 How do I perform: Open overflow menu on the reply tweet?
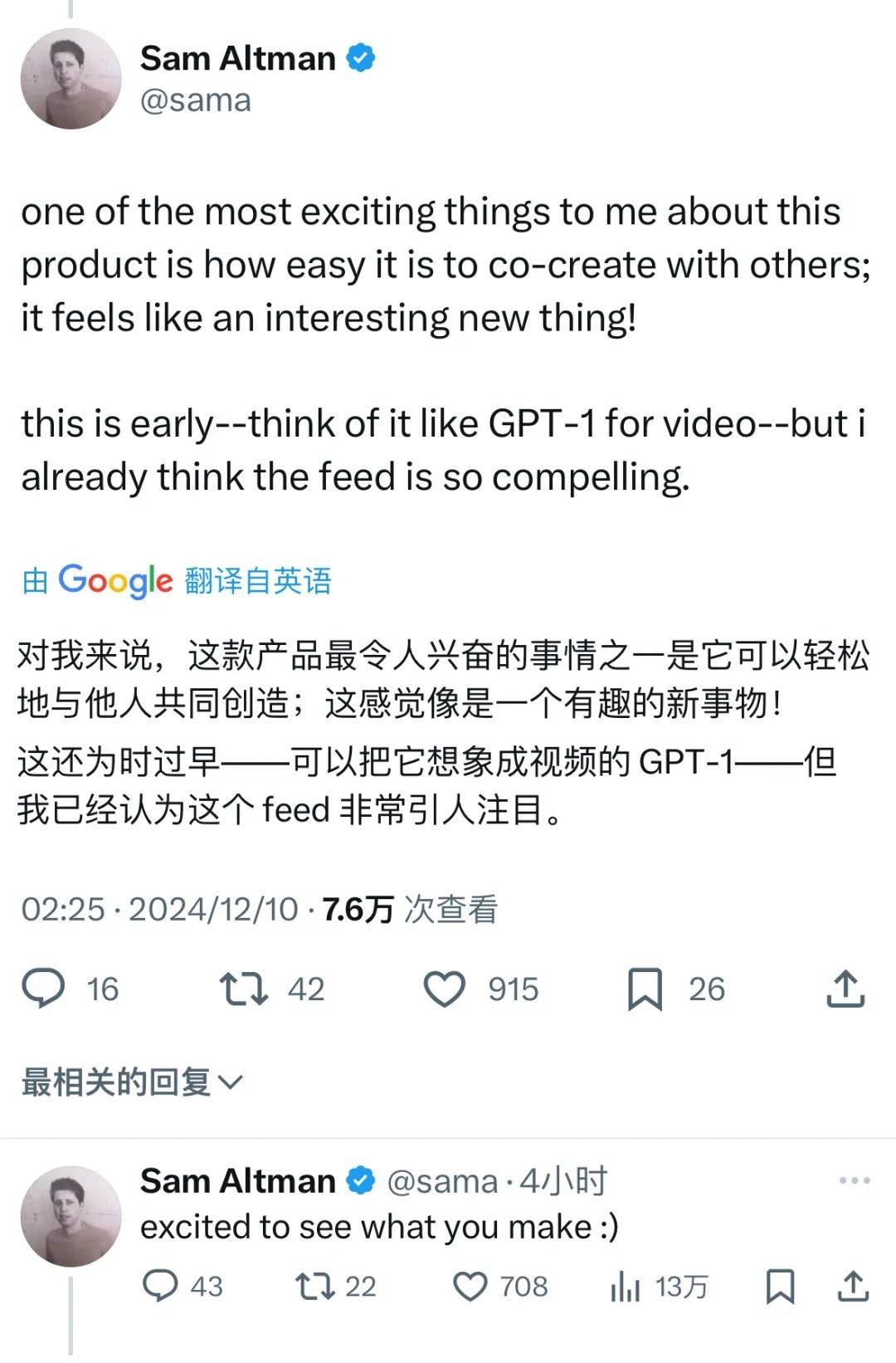tap(855, 1180)
